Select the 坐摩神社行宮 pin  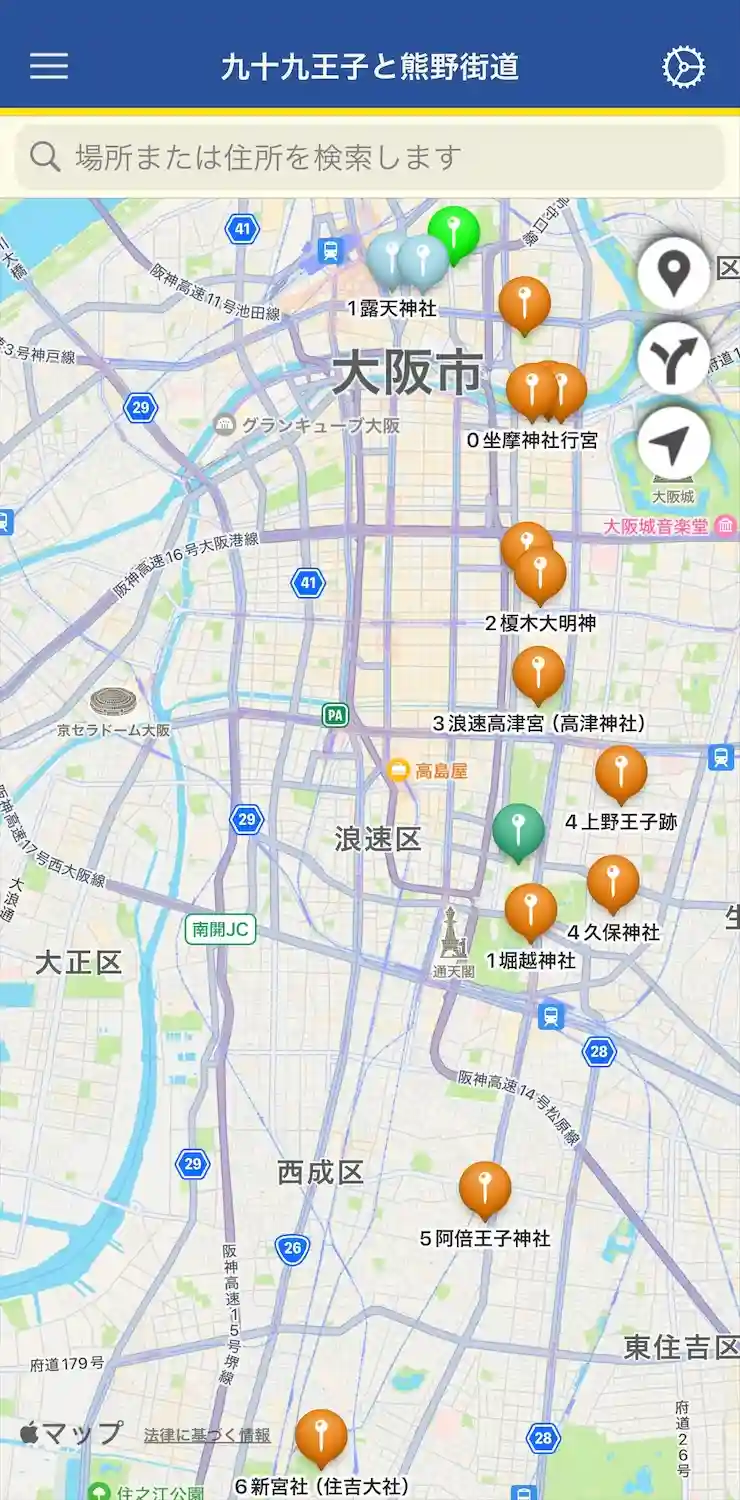point(532,388)
